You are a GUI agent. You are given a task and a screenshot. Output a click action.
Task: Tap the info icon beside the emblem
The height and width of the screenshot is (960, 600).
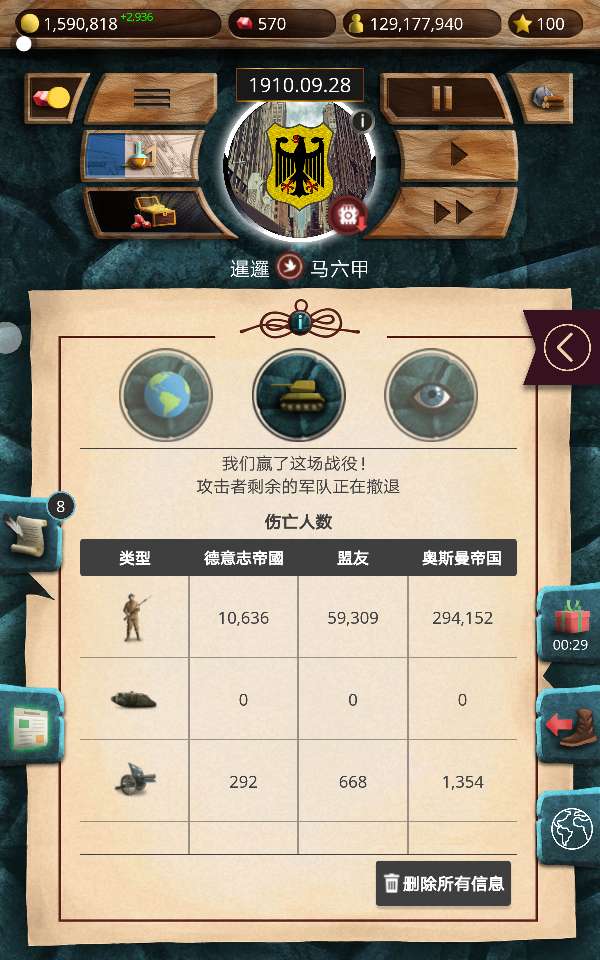click(x=362, y=121)
